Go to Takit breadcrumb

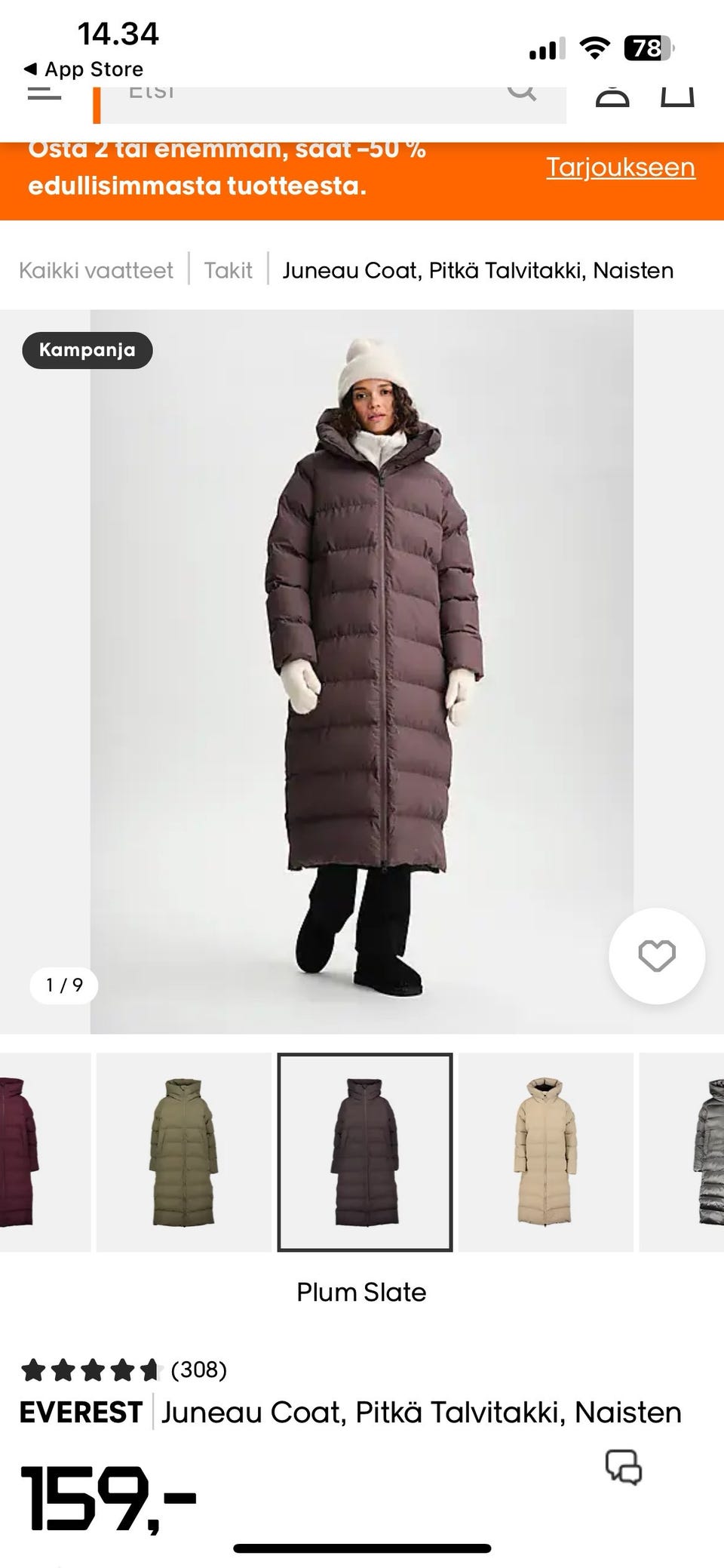pyautogui.click(x=229, y=270)
